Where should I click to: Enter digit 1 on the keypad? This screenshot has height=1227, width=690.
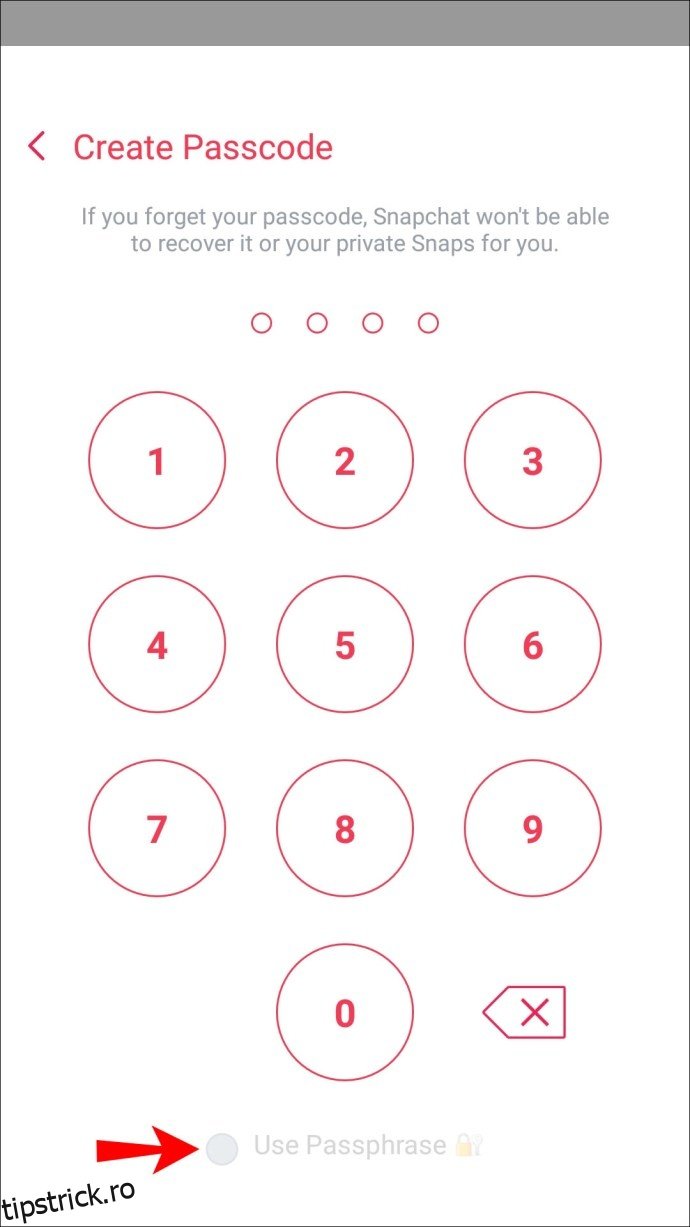tap(157, 461)
